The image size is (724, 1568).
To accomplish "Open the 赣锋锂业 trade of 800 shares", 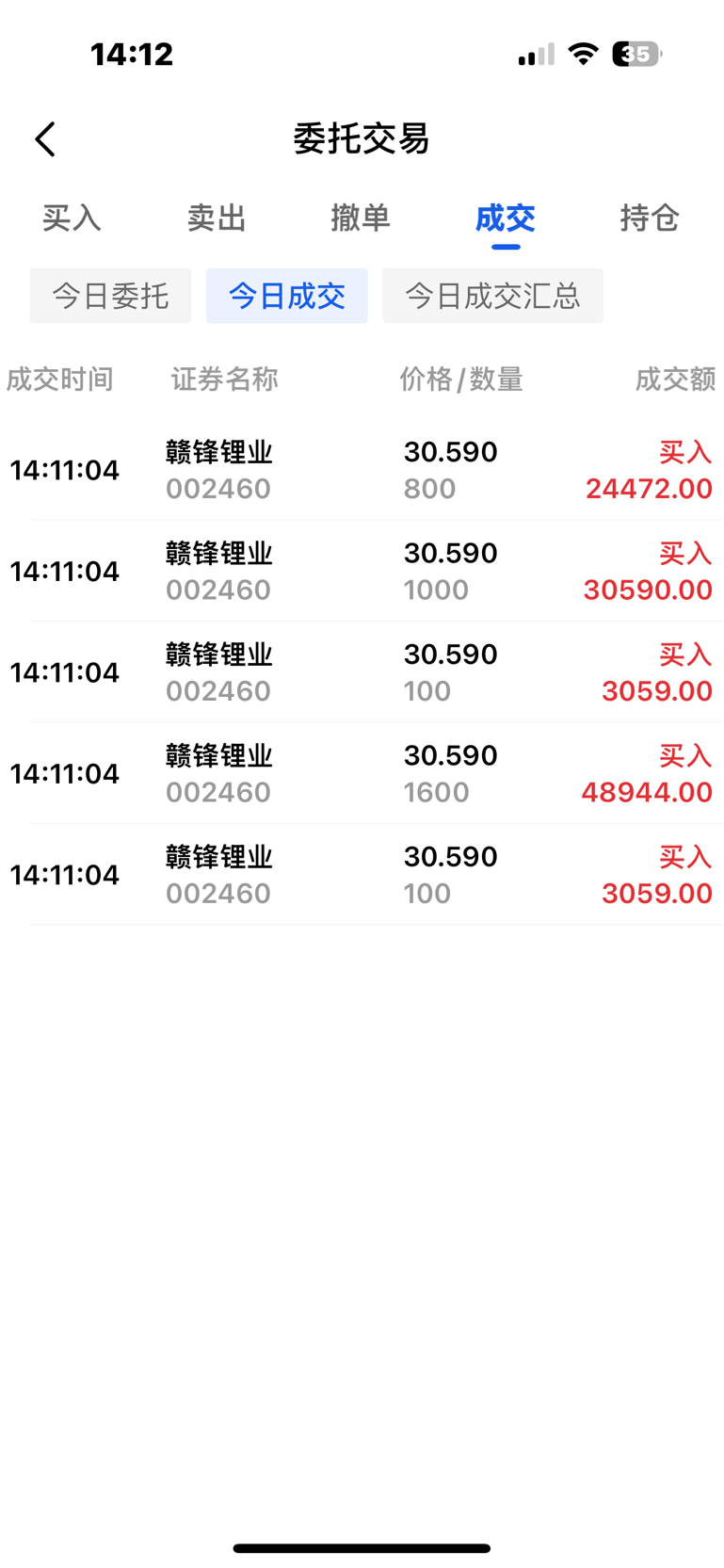I will coord(362,470).
